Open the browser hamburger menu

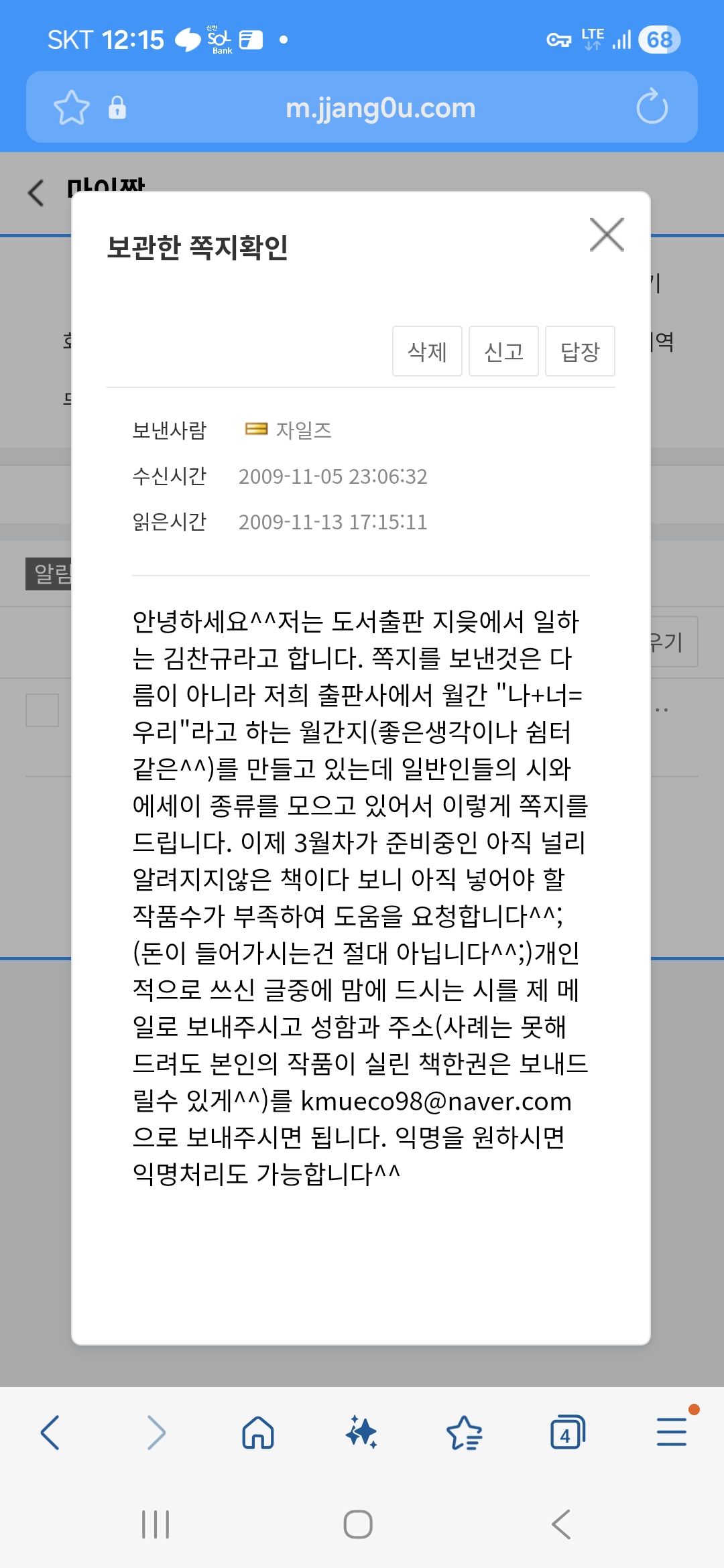(x=672, y=1431)
